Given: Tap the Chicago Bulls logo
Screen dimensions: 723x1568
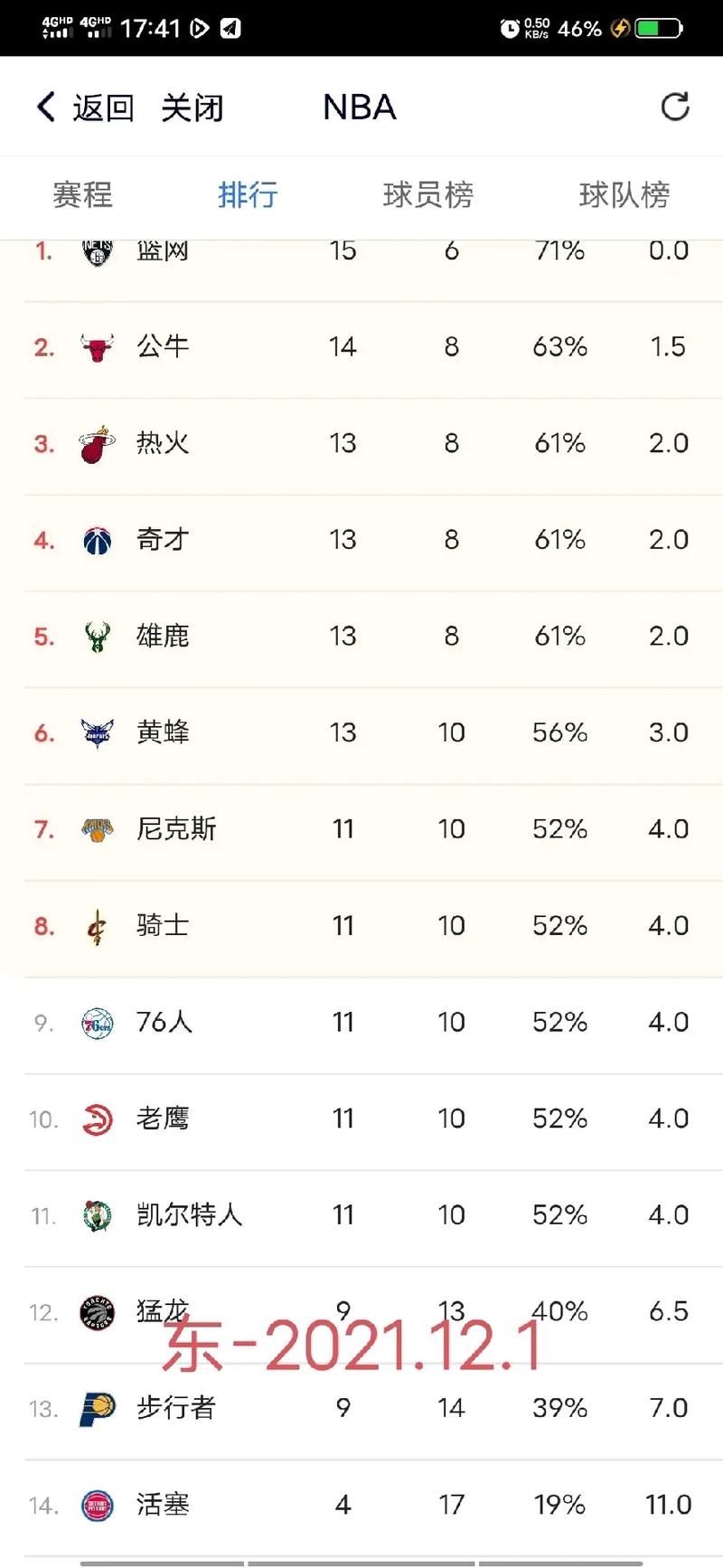Looking at the screenshot, I should click(x=97, y=346).
